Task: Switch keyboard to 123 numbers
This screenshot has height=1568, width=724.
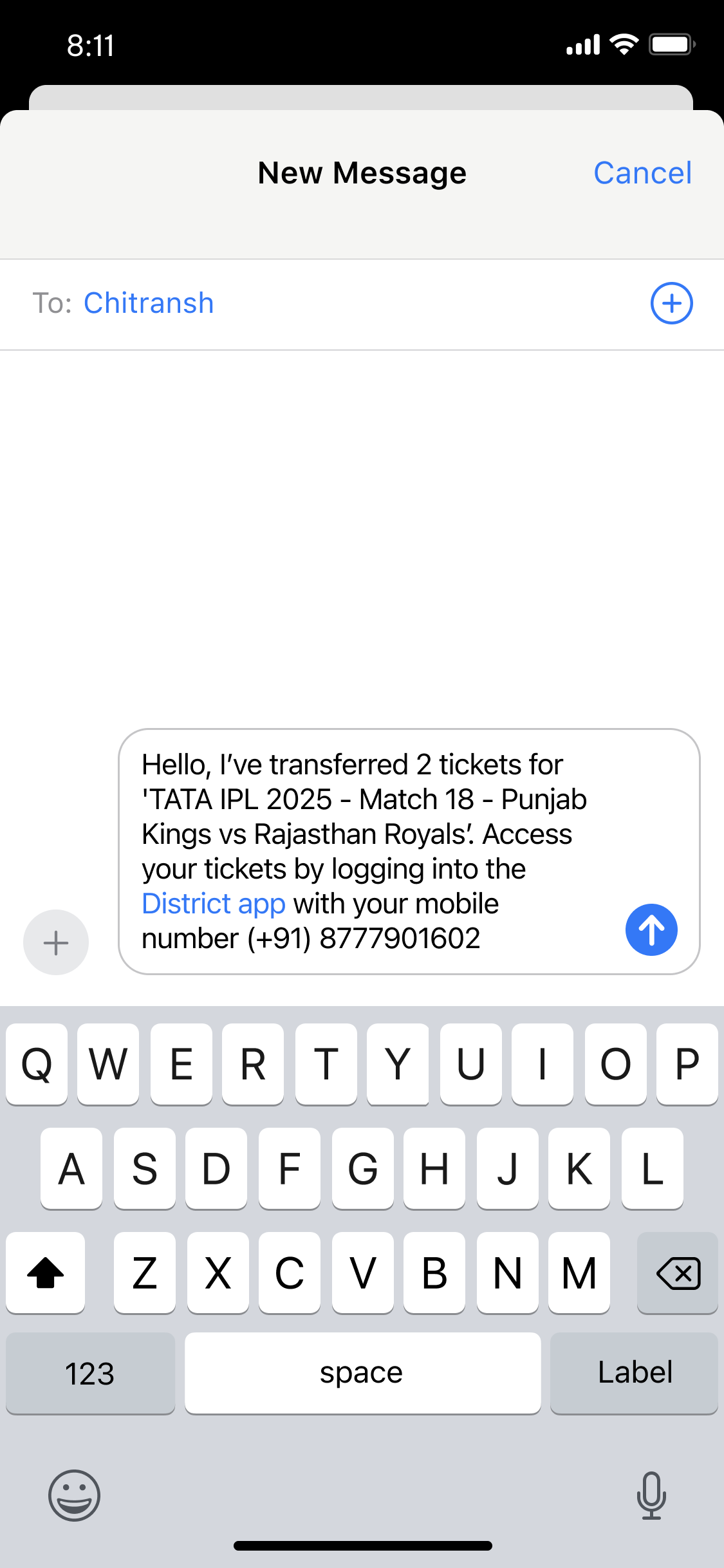Action: click(90, 1373)
